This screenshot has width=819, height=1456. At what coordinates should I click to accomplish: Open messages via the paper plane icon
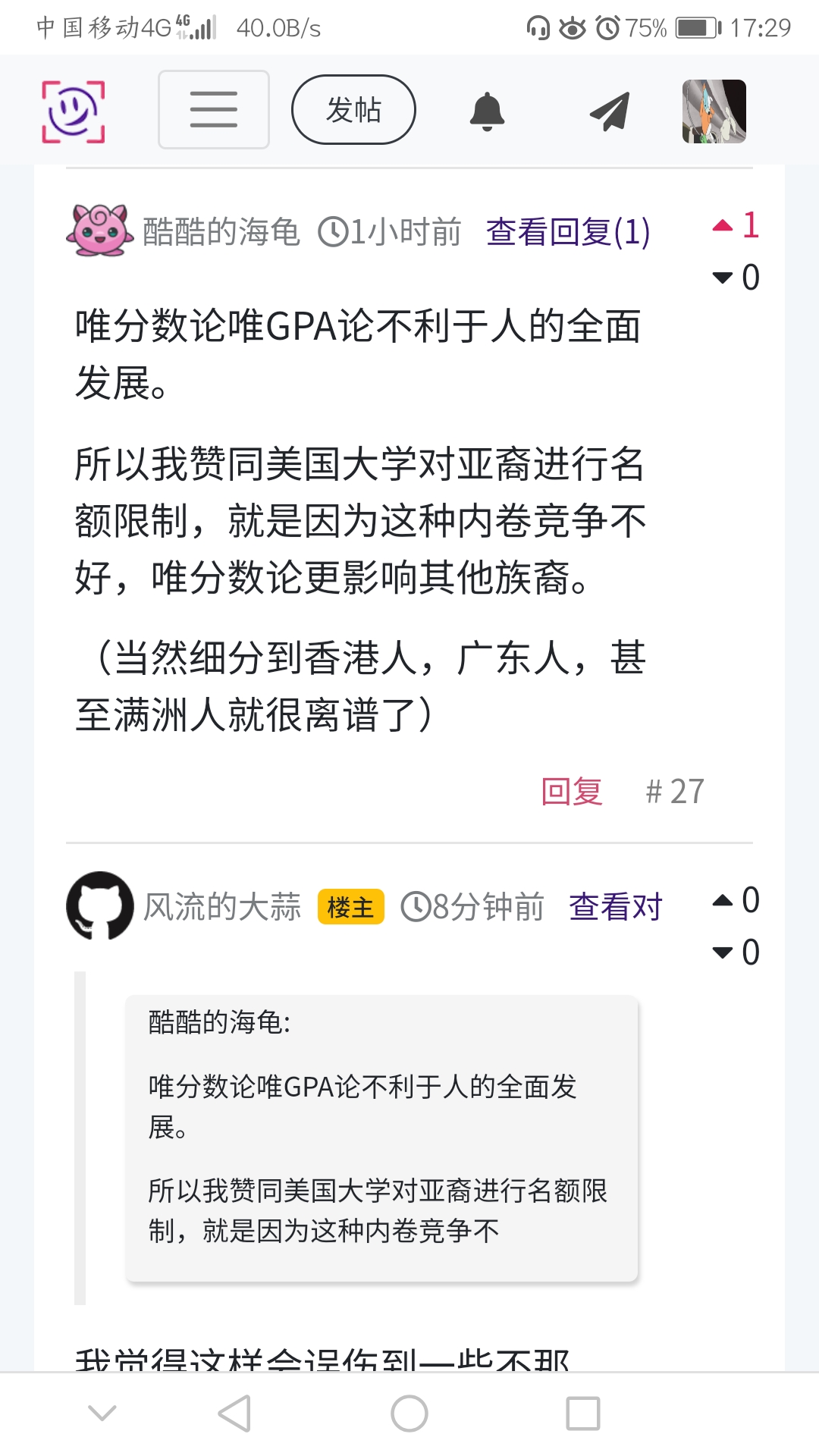tap(610, 111)
